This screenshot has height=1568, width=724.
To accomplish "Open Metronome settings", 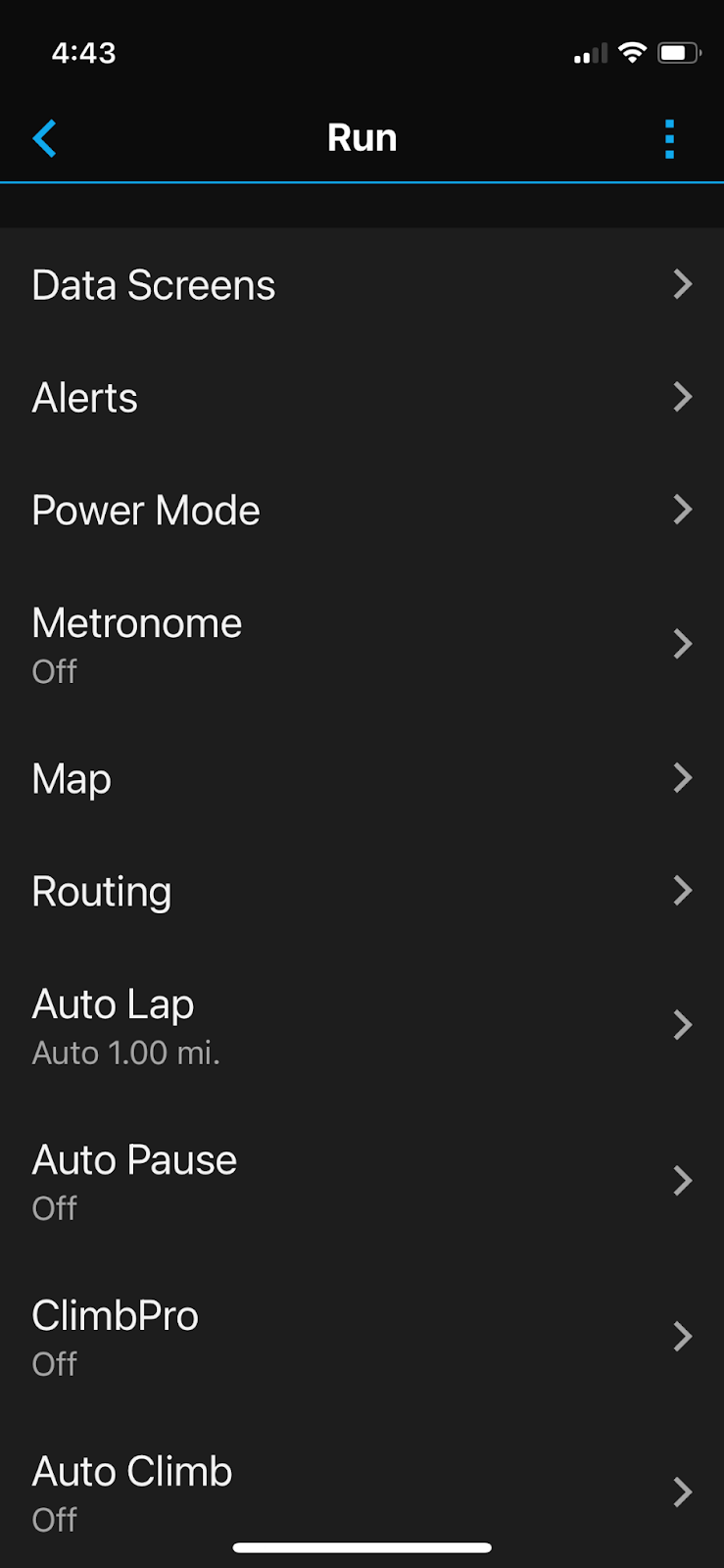I will [362, 644].
